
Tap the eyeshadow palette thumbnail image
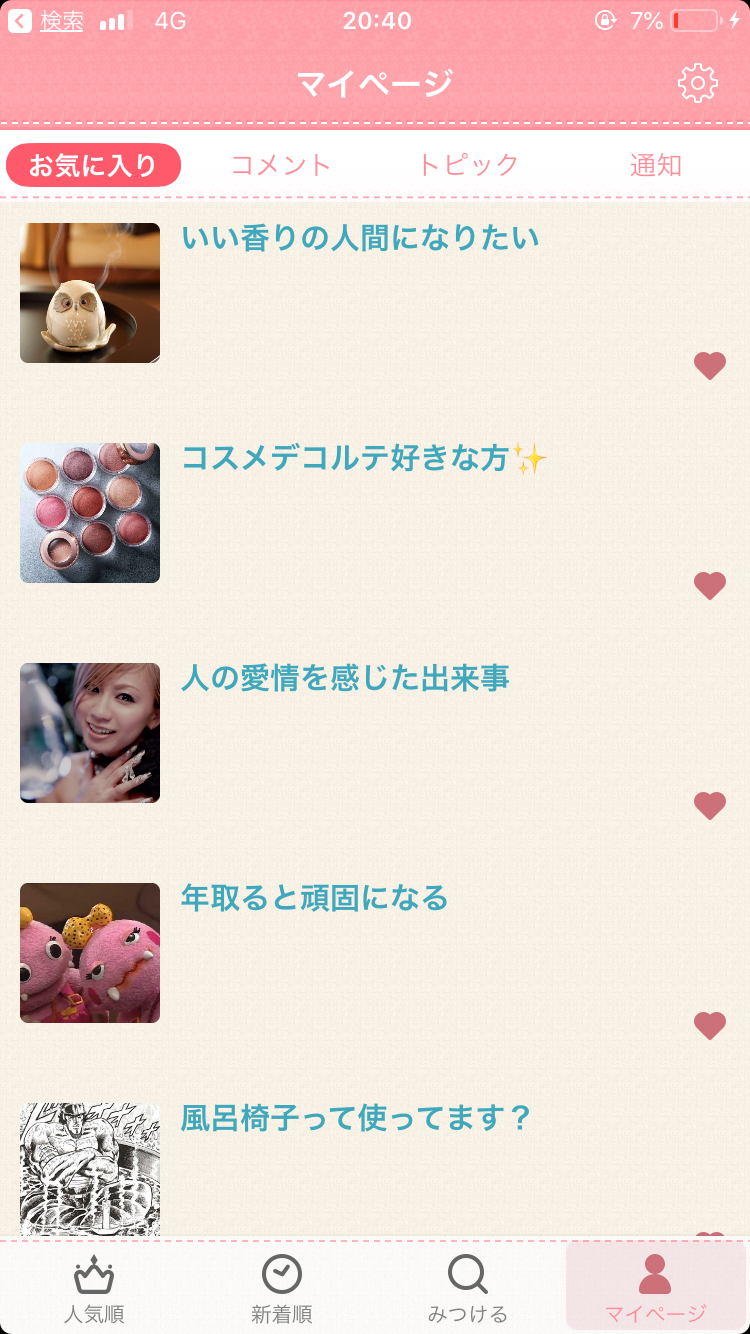(x=89, y=513)
